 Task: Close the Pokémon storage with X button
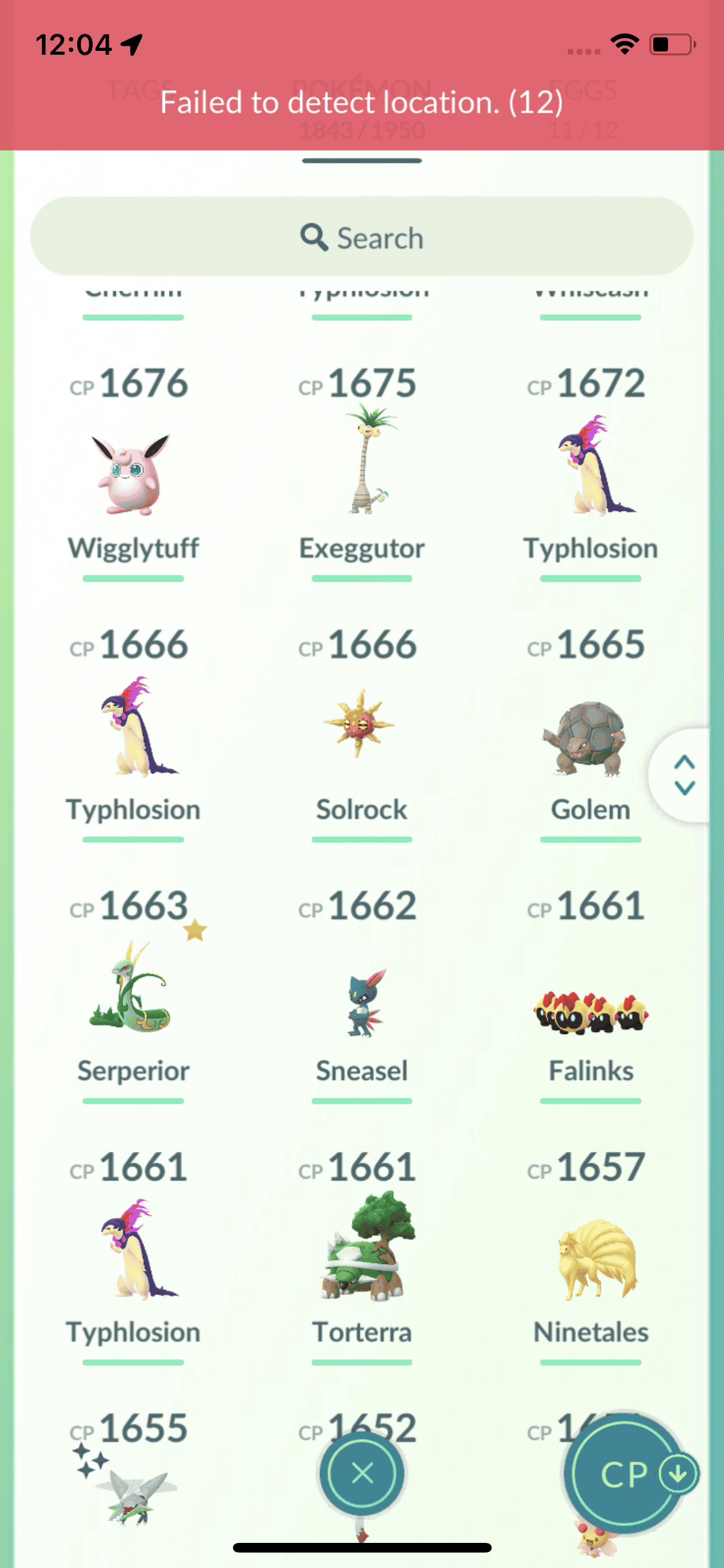tap(362, 1473)
